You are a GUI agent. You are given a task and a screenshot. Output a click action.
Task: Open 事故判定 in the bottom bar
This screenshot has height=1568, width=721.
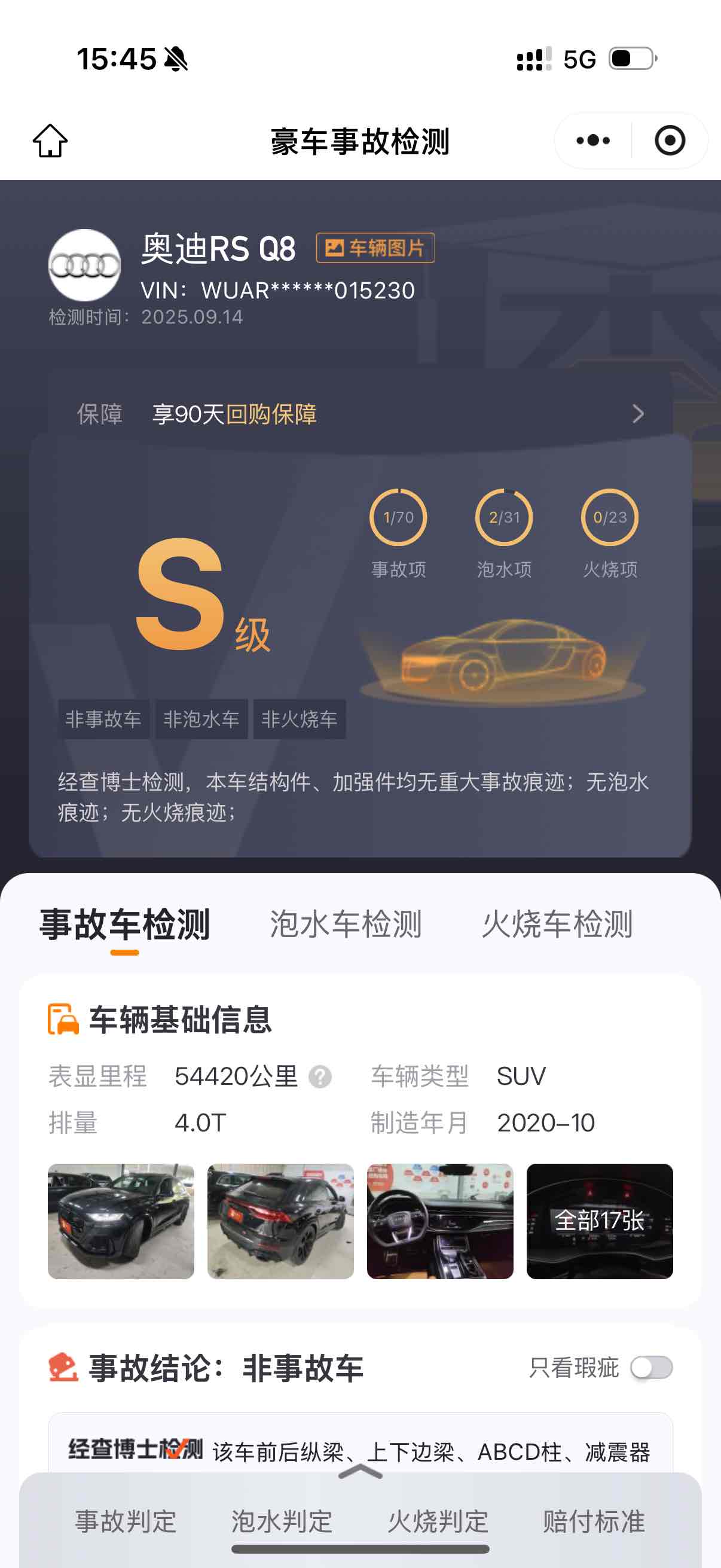click(126, 1521)
